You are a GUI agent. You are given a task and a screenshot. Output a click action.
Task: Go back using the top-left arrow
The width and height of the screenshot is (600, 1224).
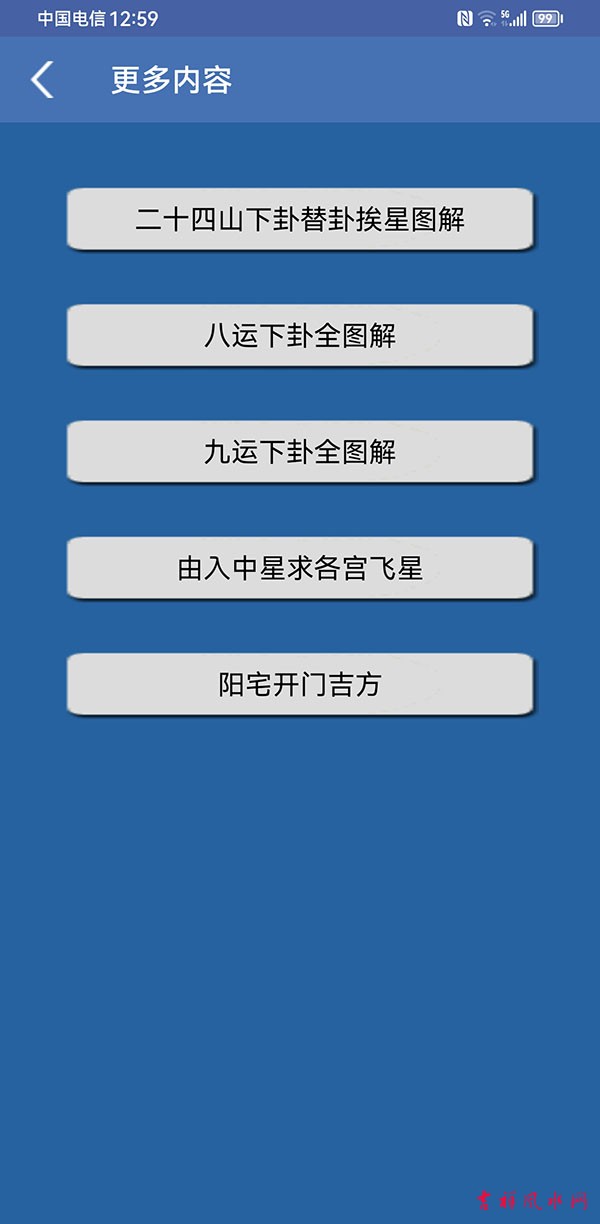coord(42,80)
